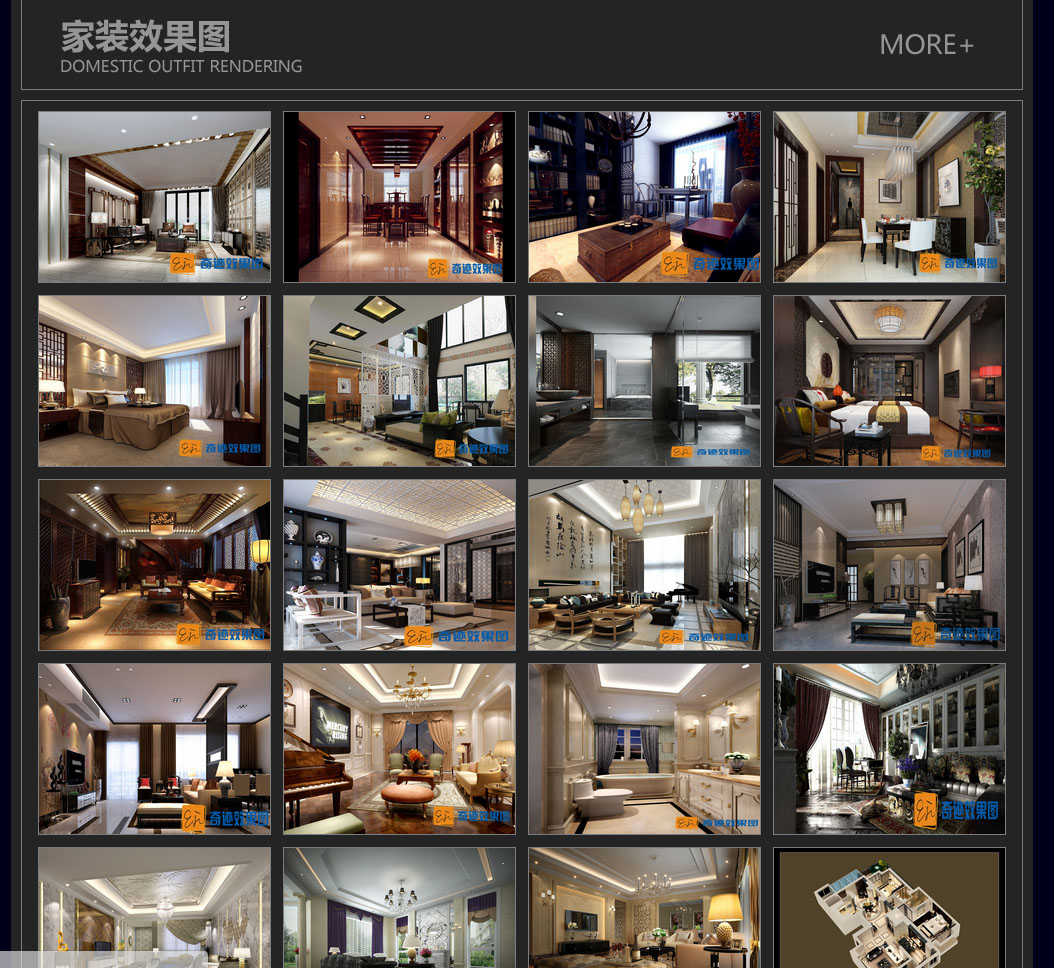This screenshot has width=1054, height=968.
Task: Open the dining room with red wood ceiling
Action: tap(399, 197)
